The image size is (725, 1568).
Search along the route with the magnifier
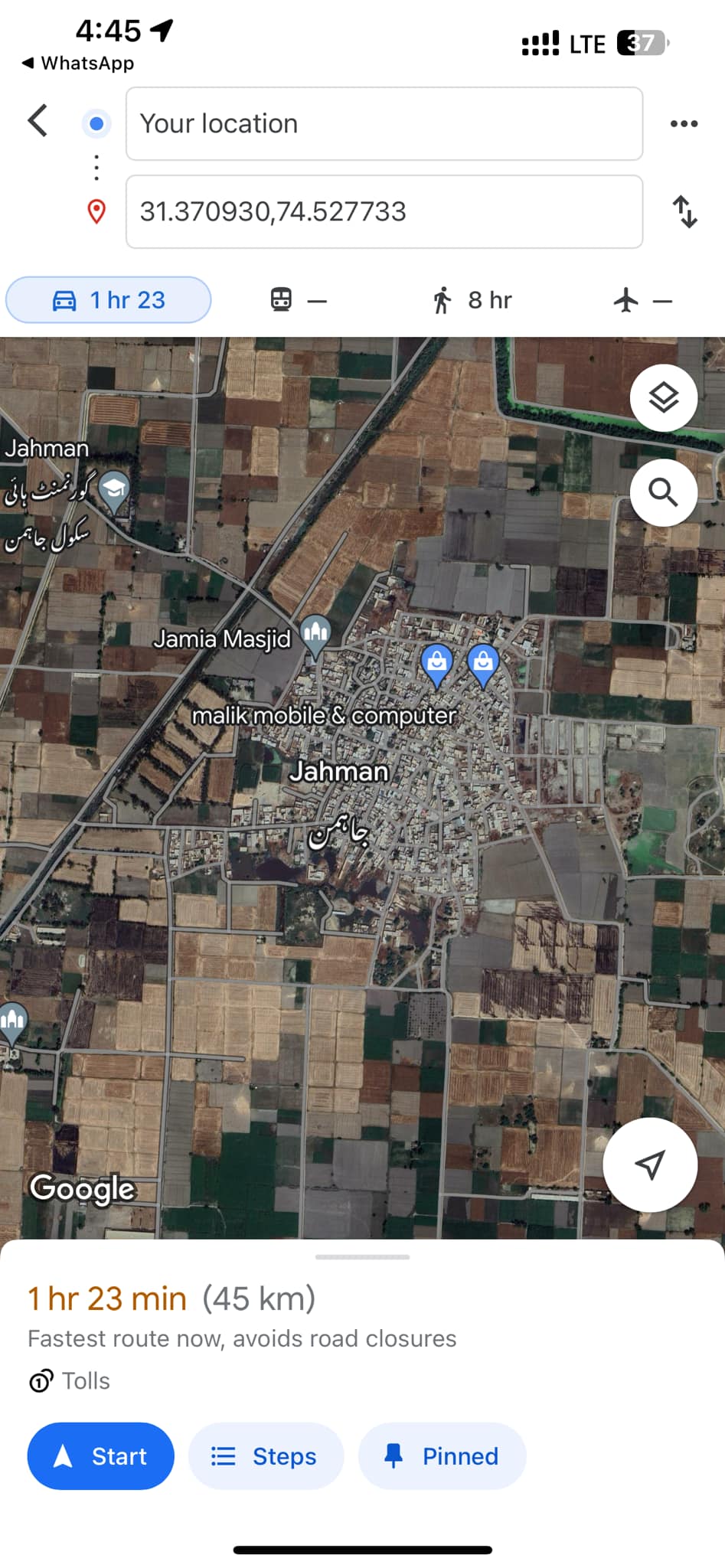(x=663, y=492)
